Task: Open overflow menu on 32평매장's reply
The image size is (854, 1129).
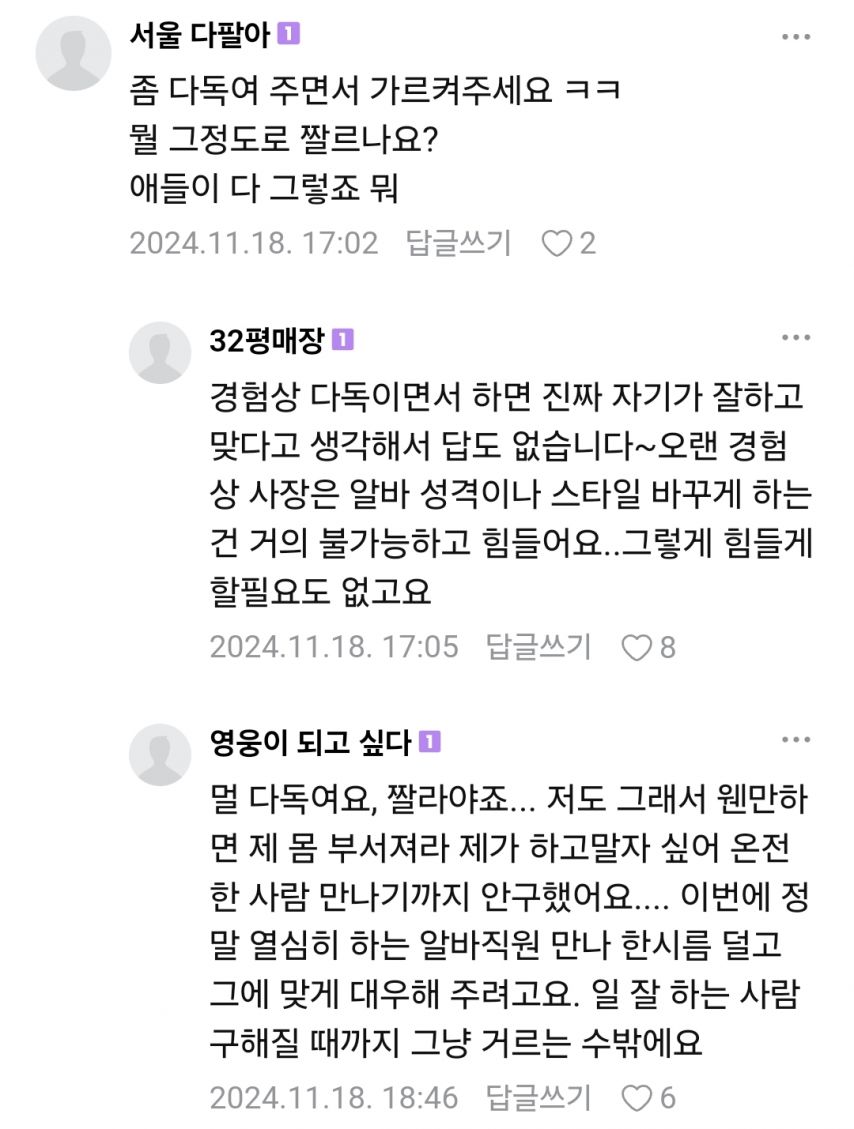Action: (795, 339)
